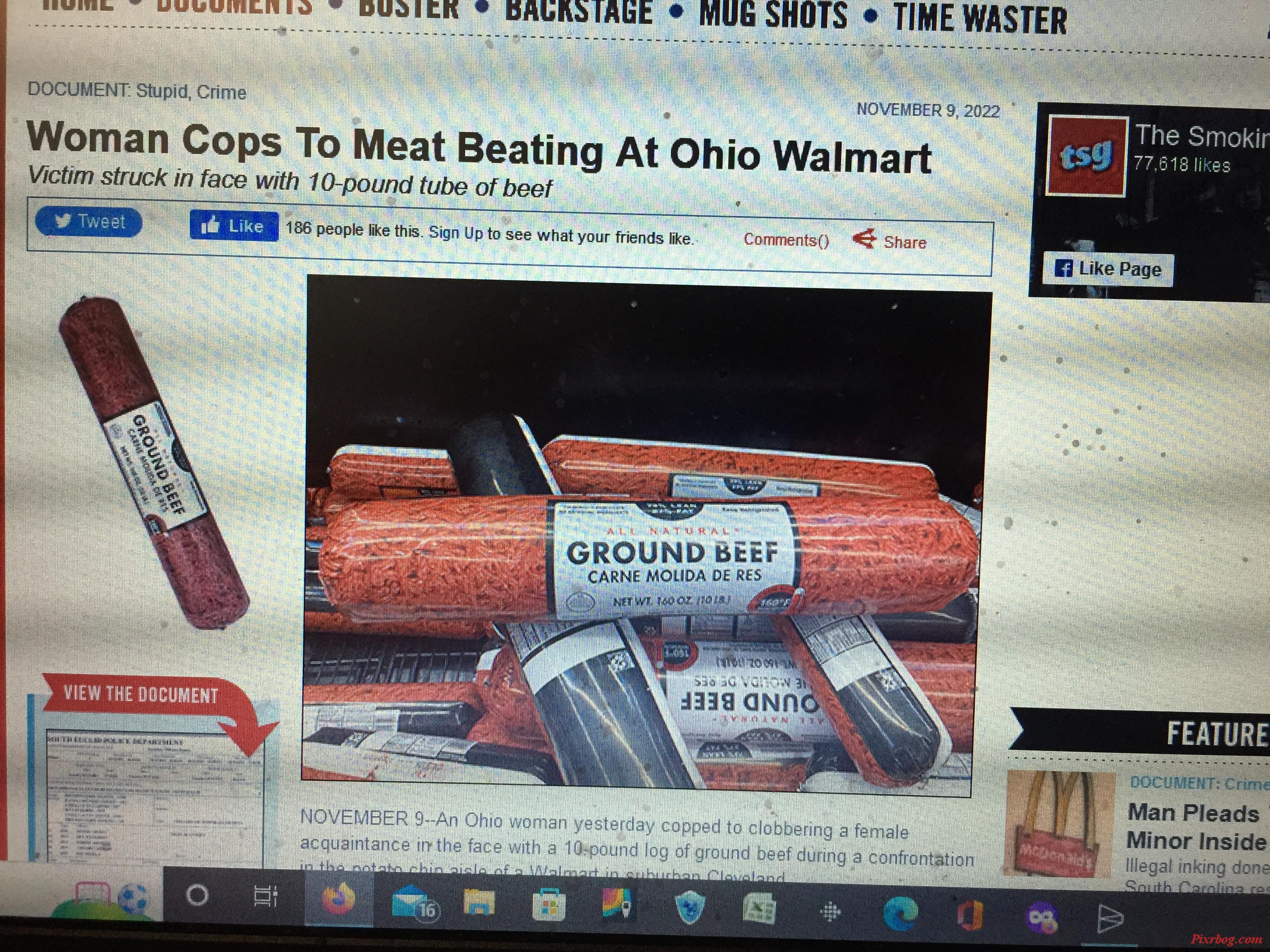Screen dimensions: 1270x952
Task: Share this story
Action: tap(891, 241)
